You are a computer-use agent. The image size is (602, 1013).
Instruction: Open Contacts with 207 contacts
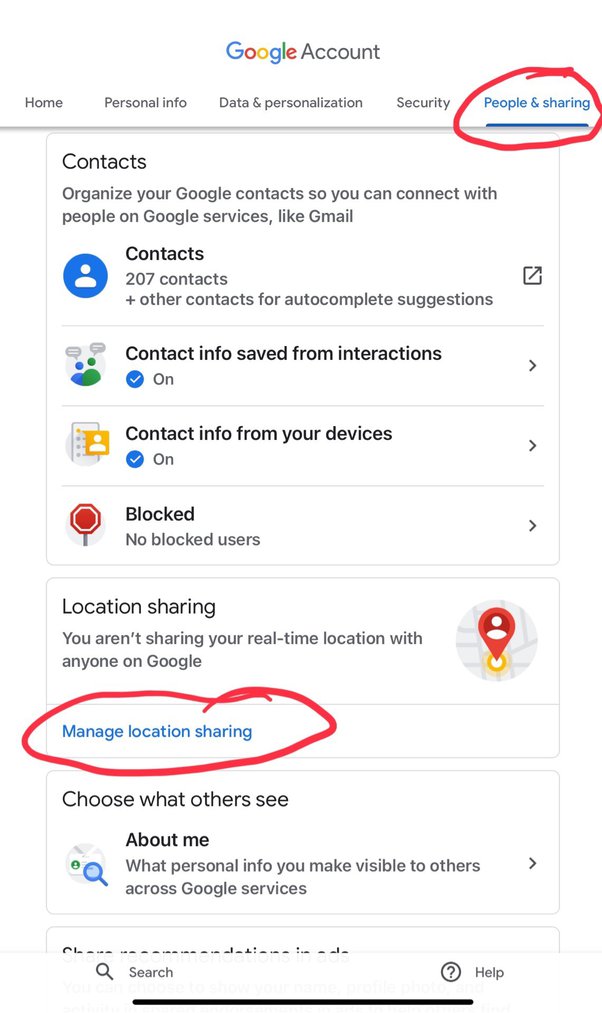302,276
